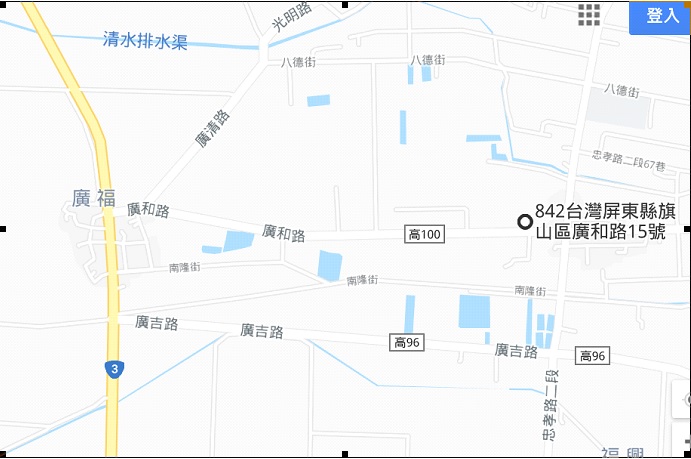The width and height of the screenshot is (691, 459).
Task: Select the 廣和路15號 location marker
Action: point(524,222)
